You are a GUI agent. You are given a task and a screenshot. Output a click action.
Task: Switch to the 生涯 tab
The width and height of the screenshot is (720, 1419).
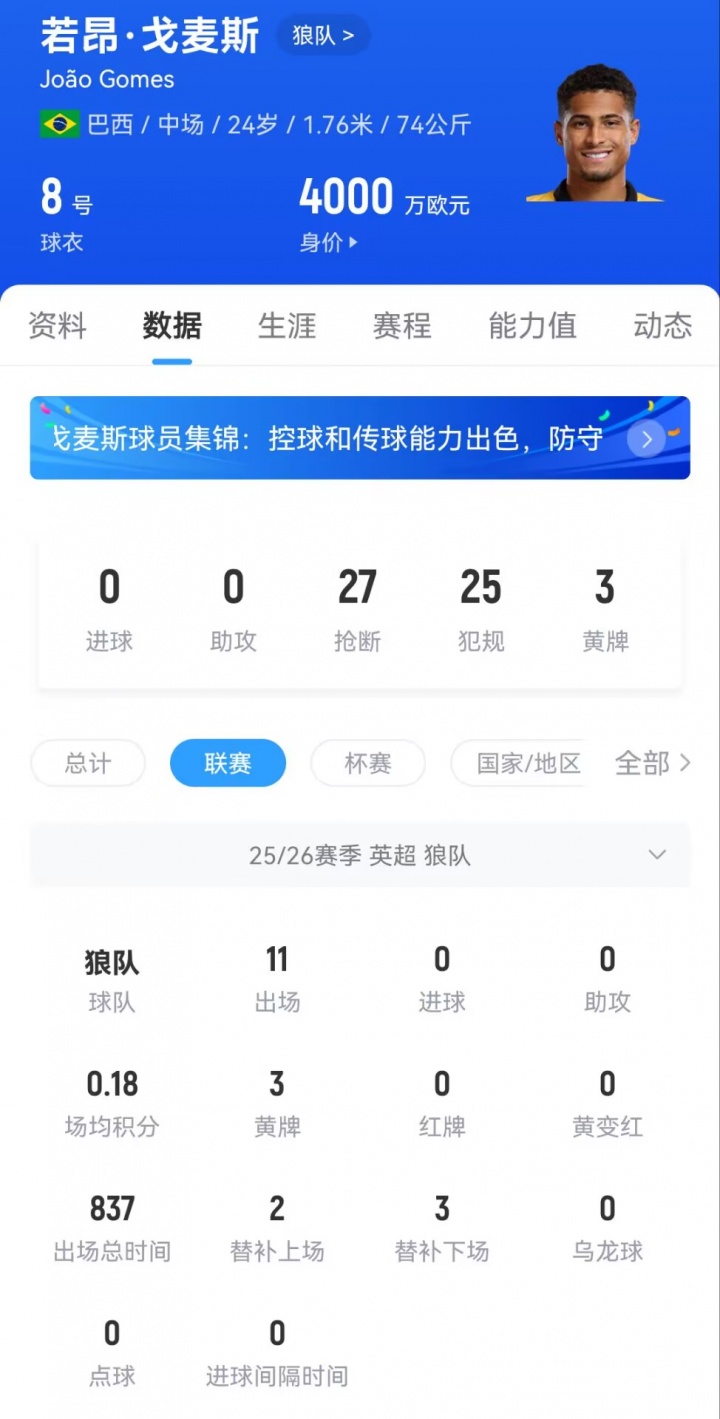coord(287,326)
